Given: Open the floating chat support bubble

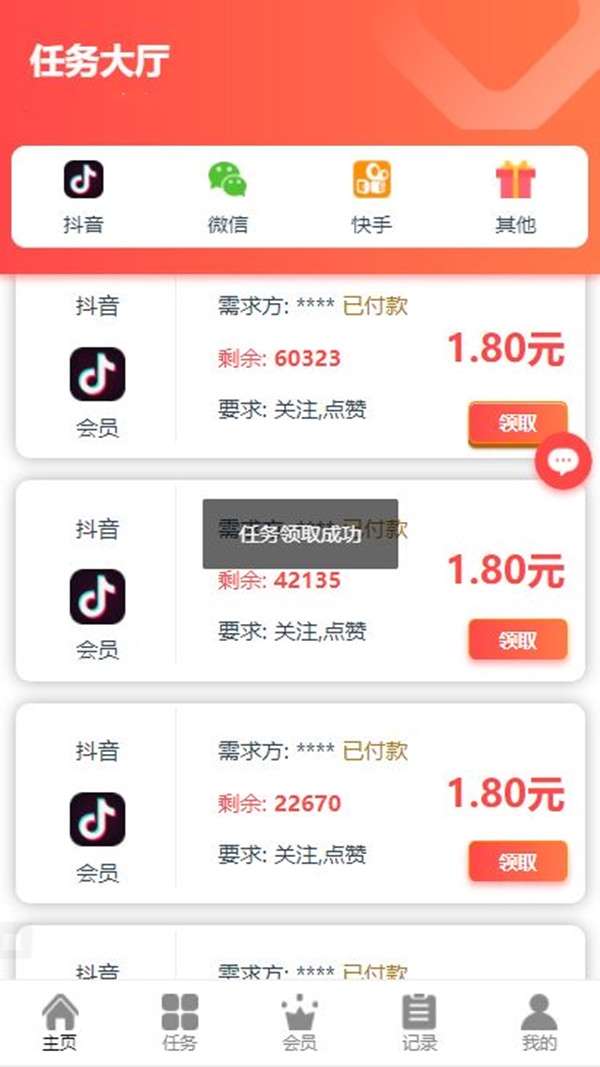Looking at the screenshot, I should [x=563, y=461].
